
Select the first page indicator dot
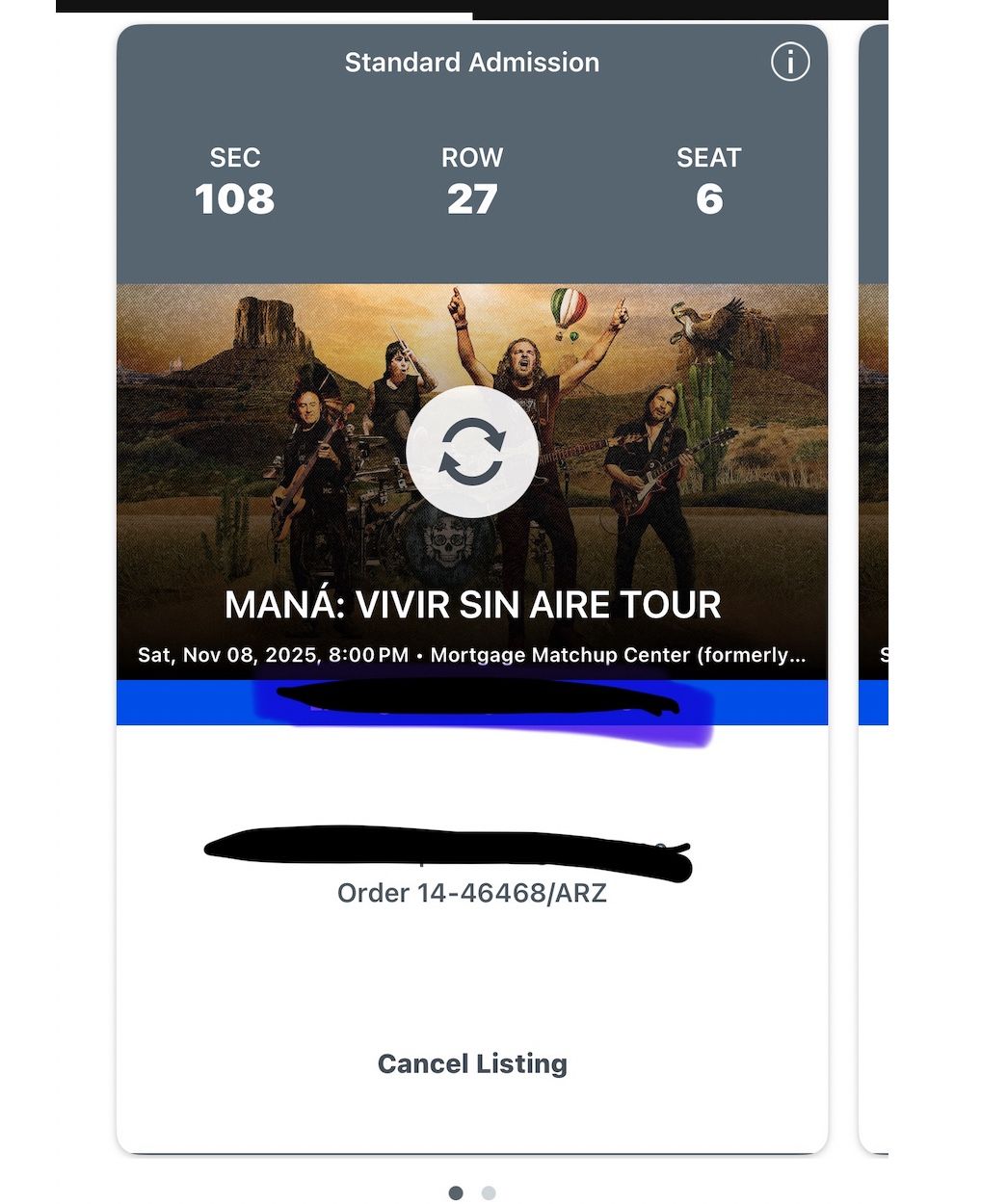coord(456,1192)
